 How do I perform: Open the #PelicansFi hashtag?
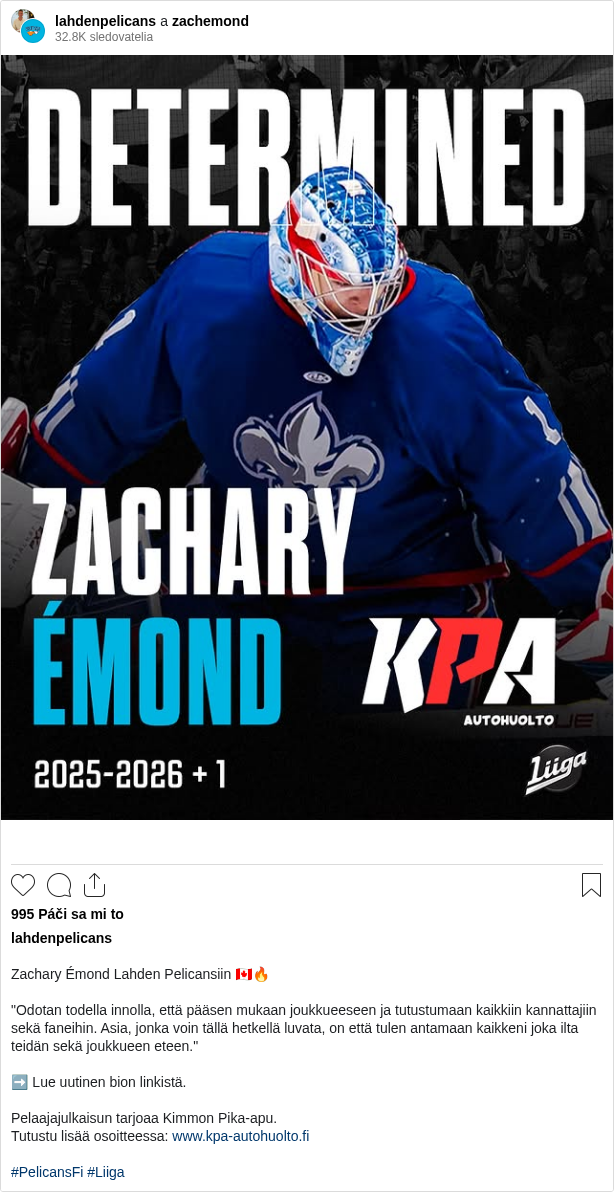pos(47,1172)
